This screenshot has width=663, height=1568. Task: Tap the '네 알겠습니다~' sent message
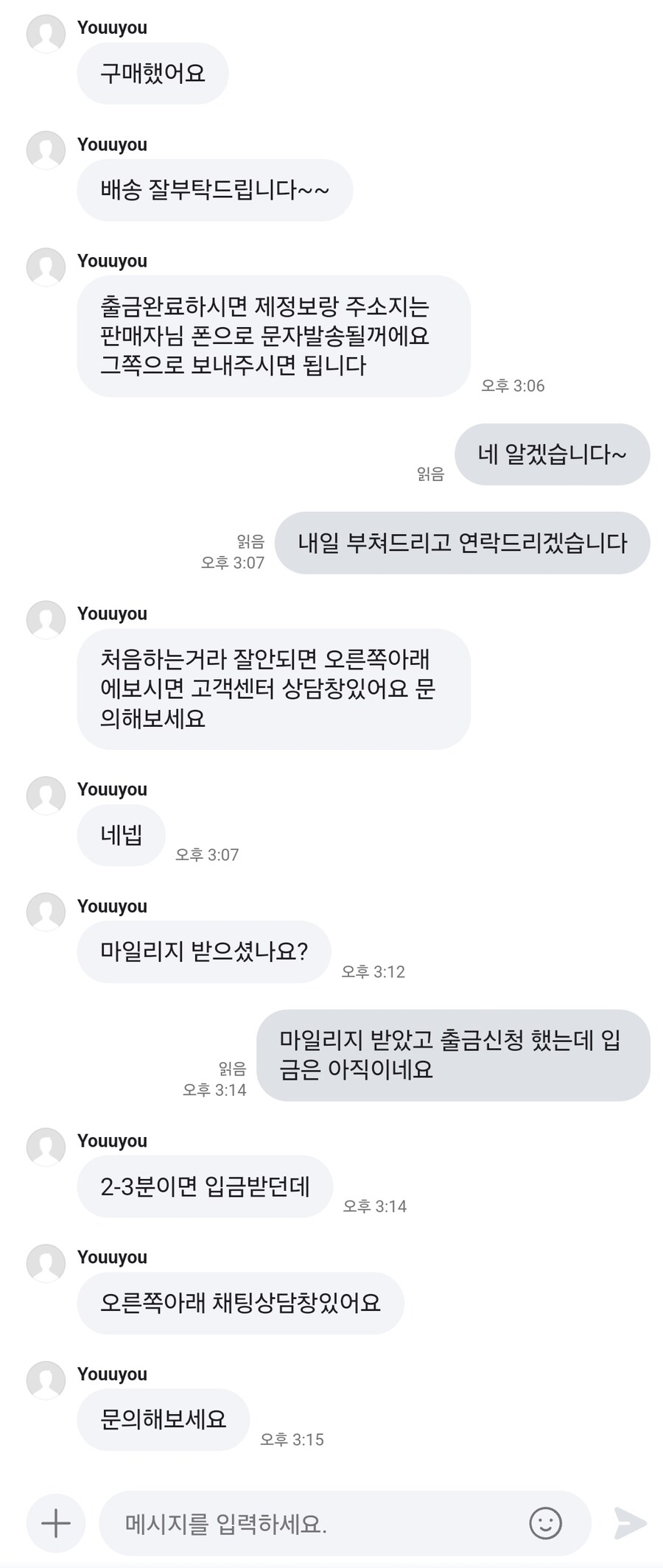point(552,454)
